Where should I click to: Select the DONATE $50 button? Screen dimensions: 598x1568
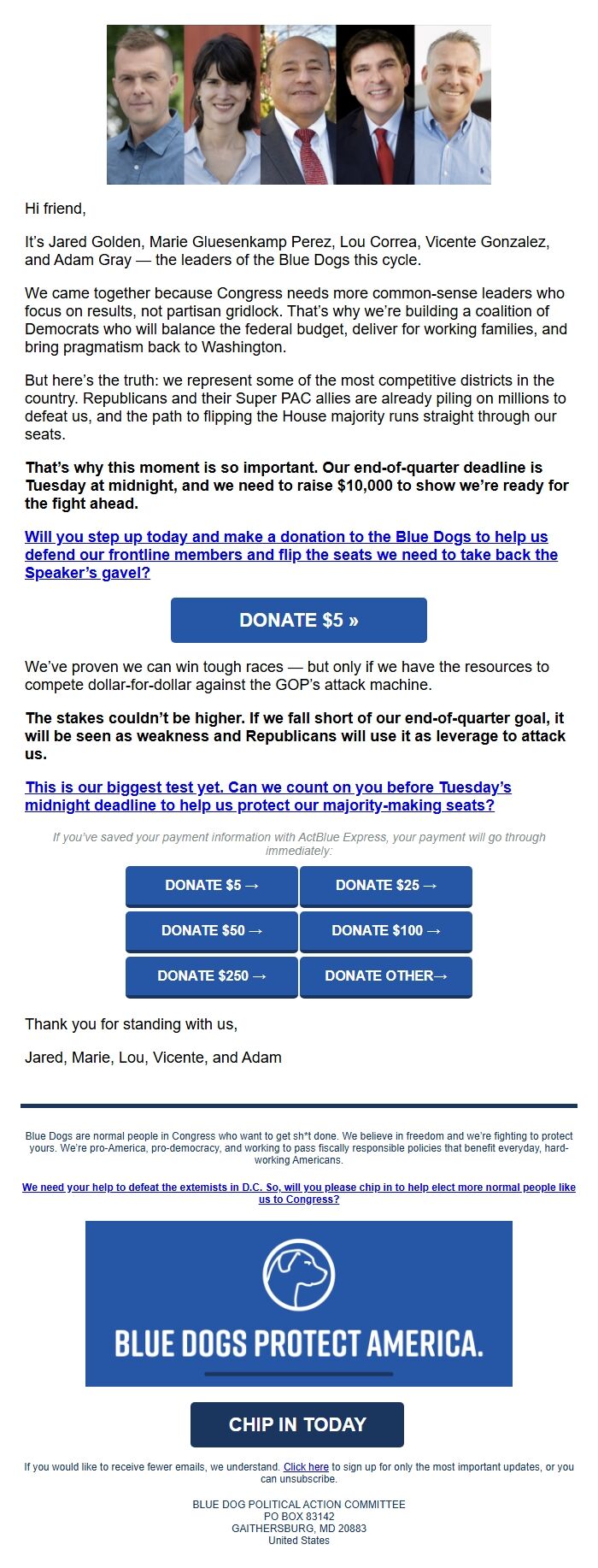coord(212,931)
